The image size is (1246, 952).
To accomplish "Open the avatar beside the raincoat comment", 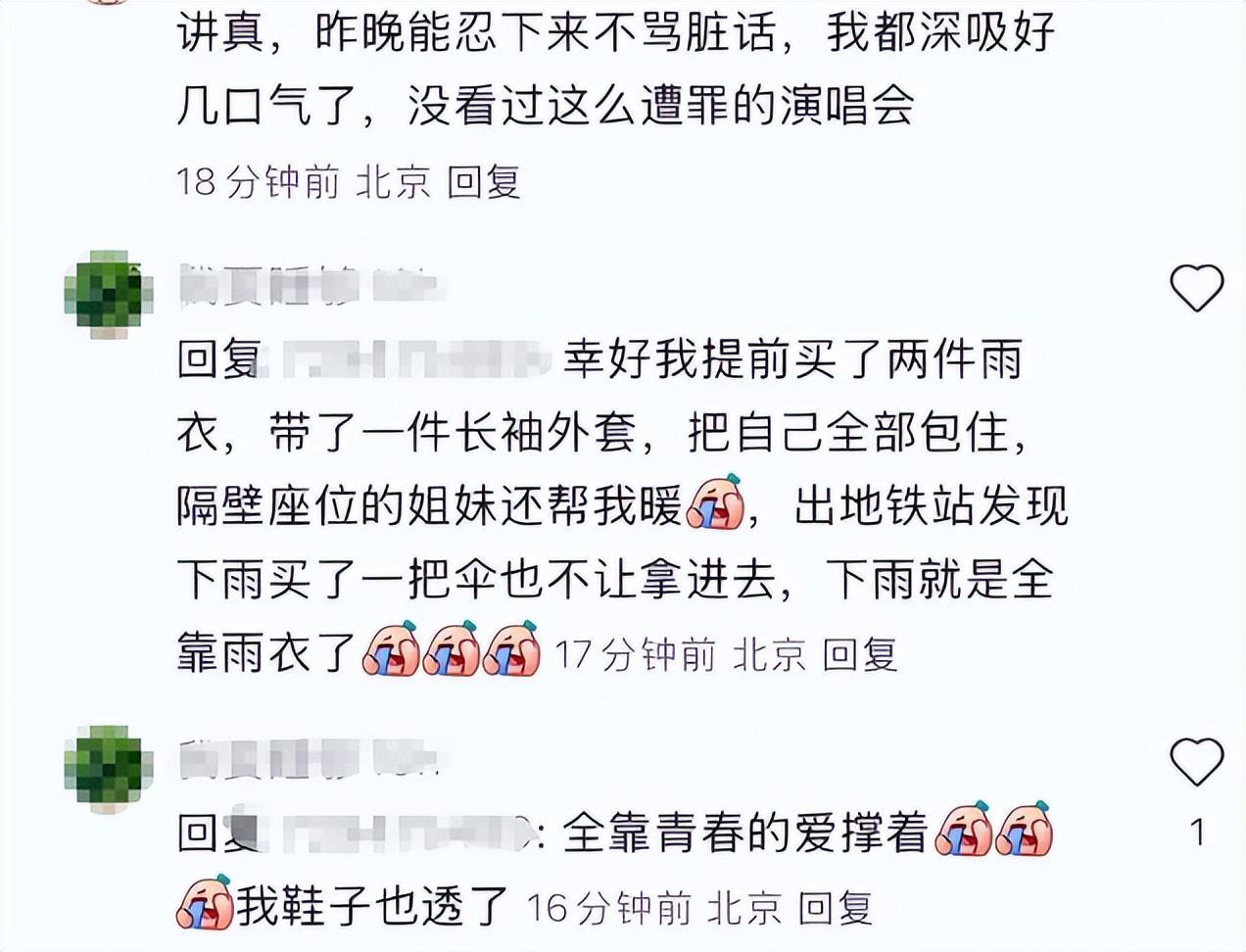I will tap(109, 294).
